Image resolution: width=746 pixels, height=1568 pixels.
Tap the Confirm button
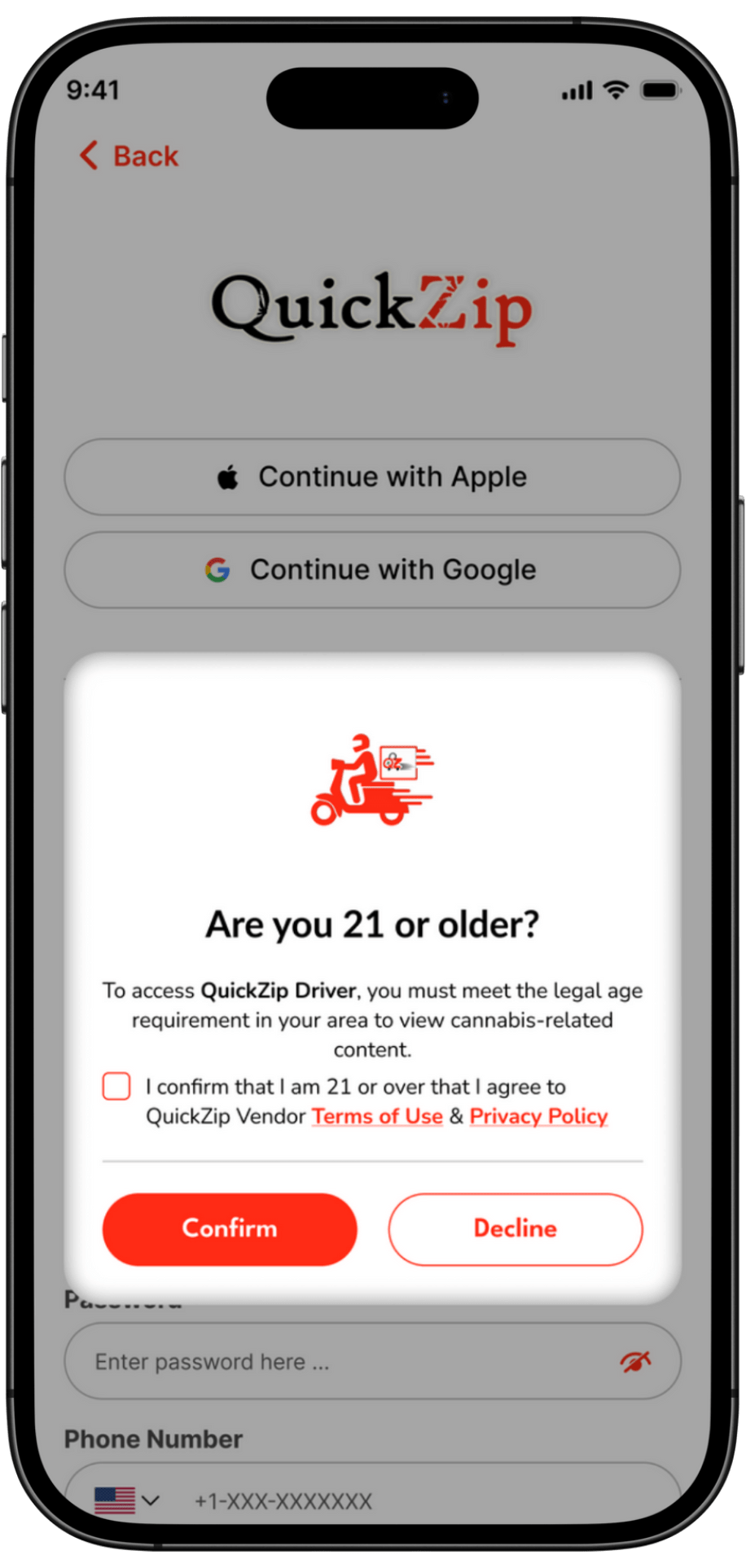coord(230,1228)
